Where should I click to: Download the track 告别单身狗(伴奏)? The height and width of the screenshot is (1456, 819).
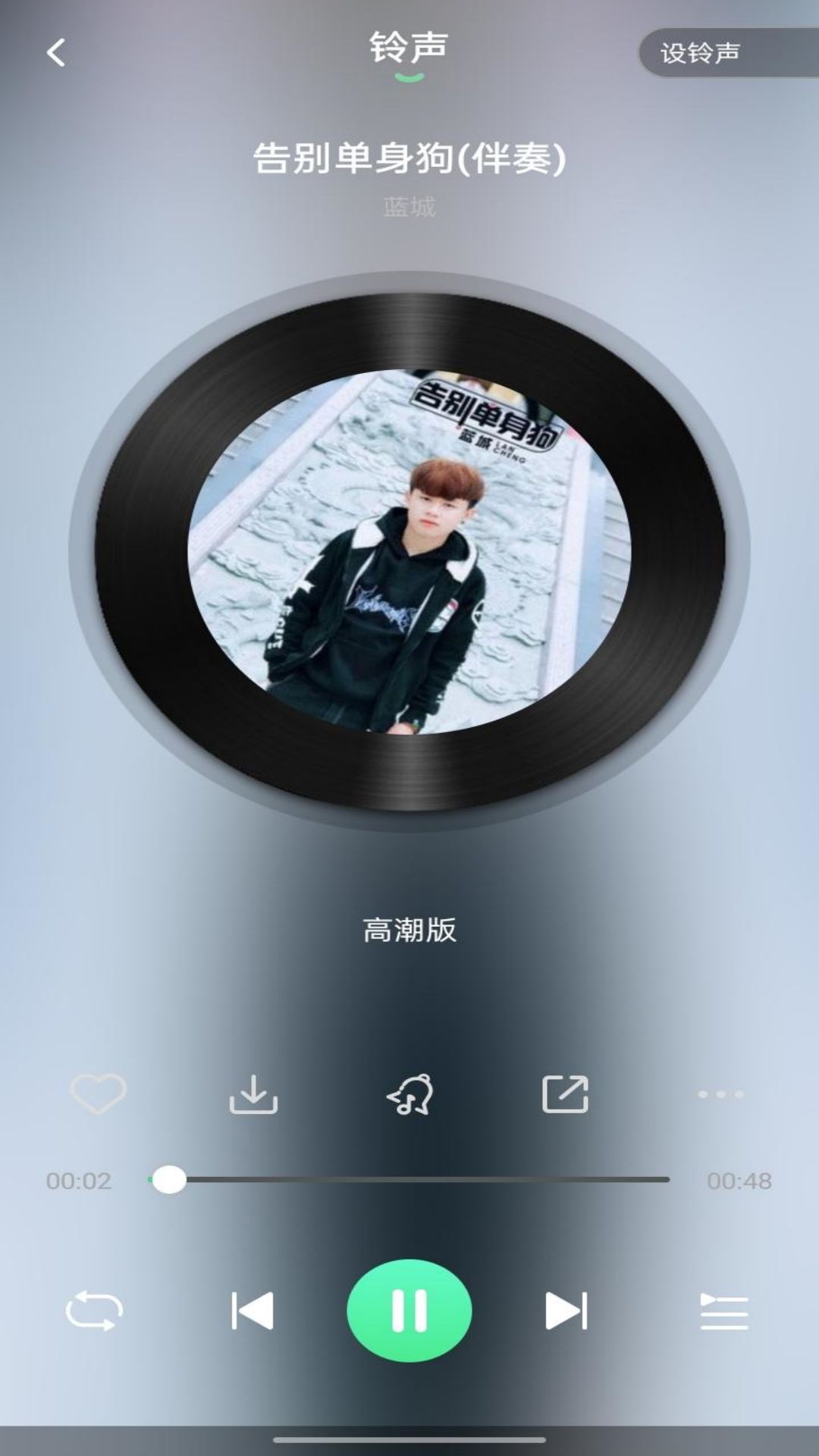pyautogui.click(x=253, y=1094)
